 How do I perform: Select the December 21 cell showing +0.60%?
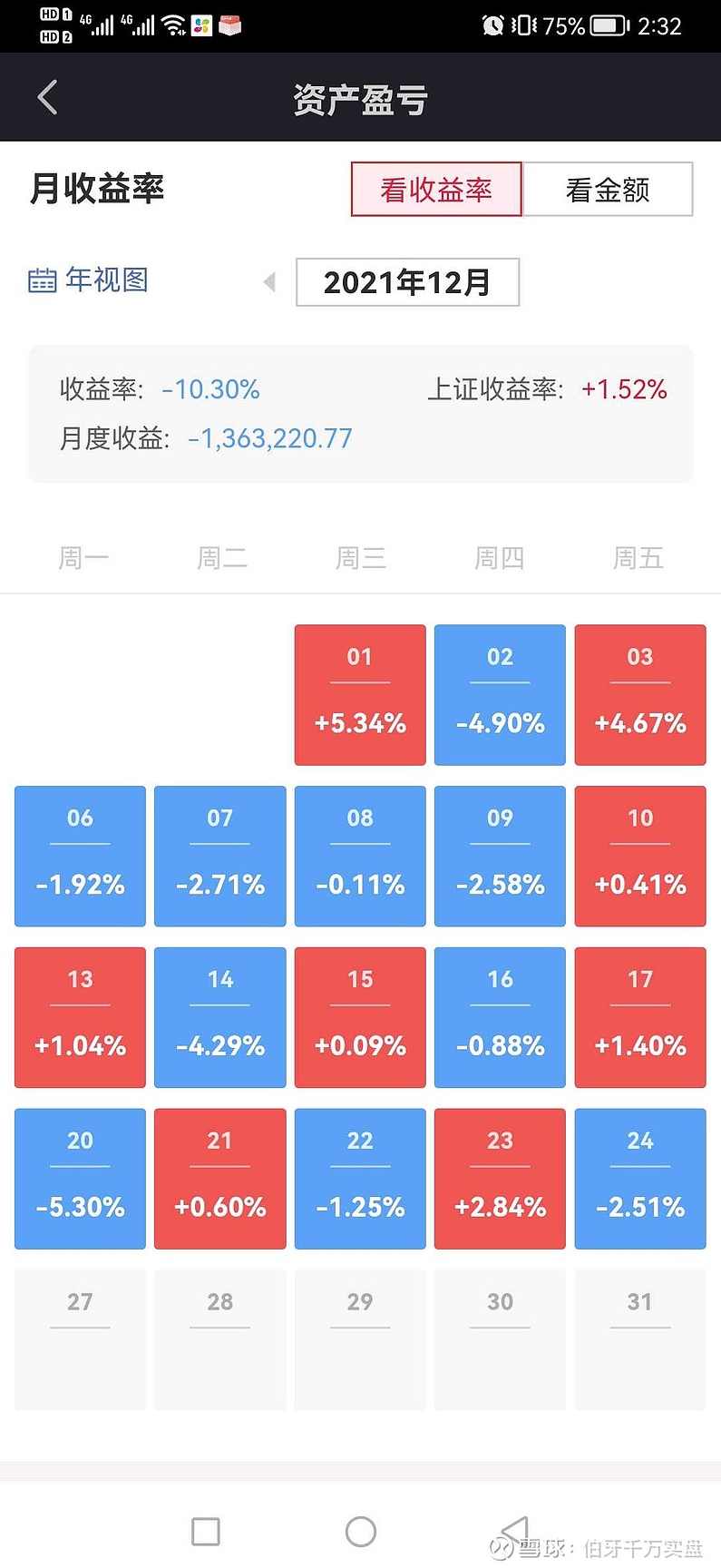(219, 1178)
